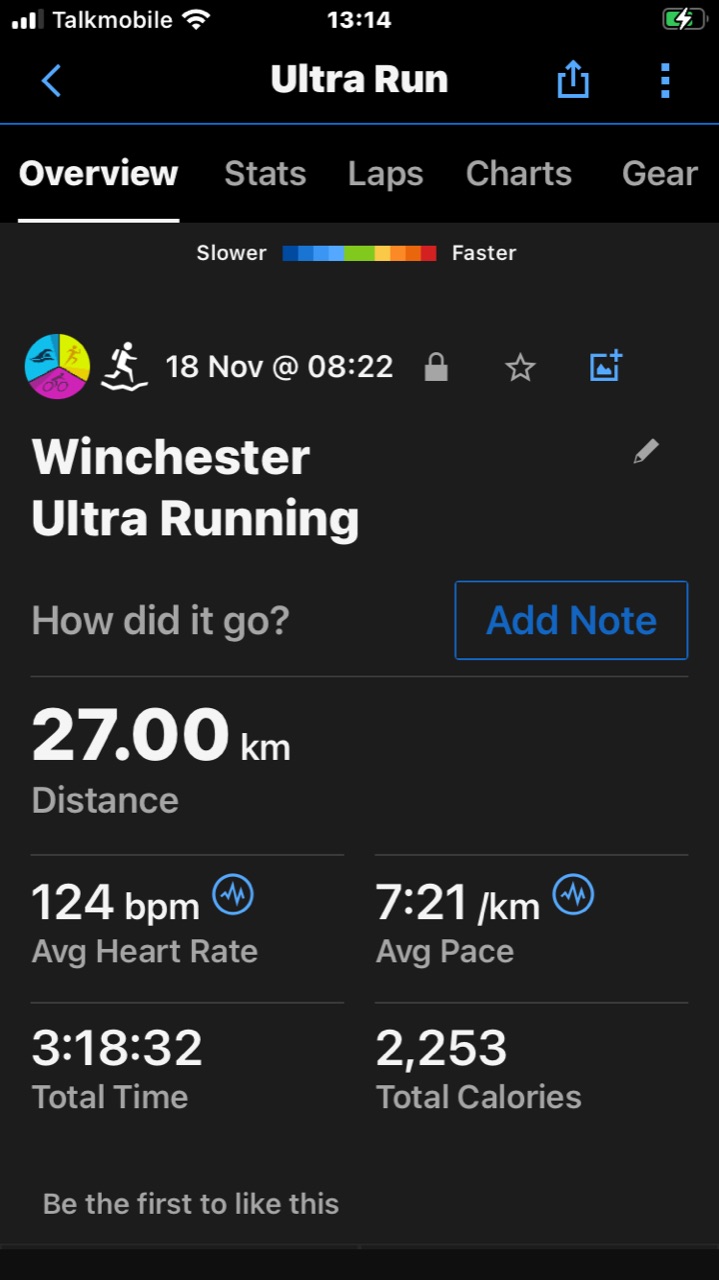This screenshot has width=719, height=1280.
Task: Open the three-dot overflow menu
Action: 665,80
